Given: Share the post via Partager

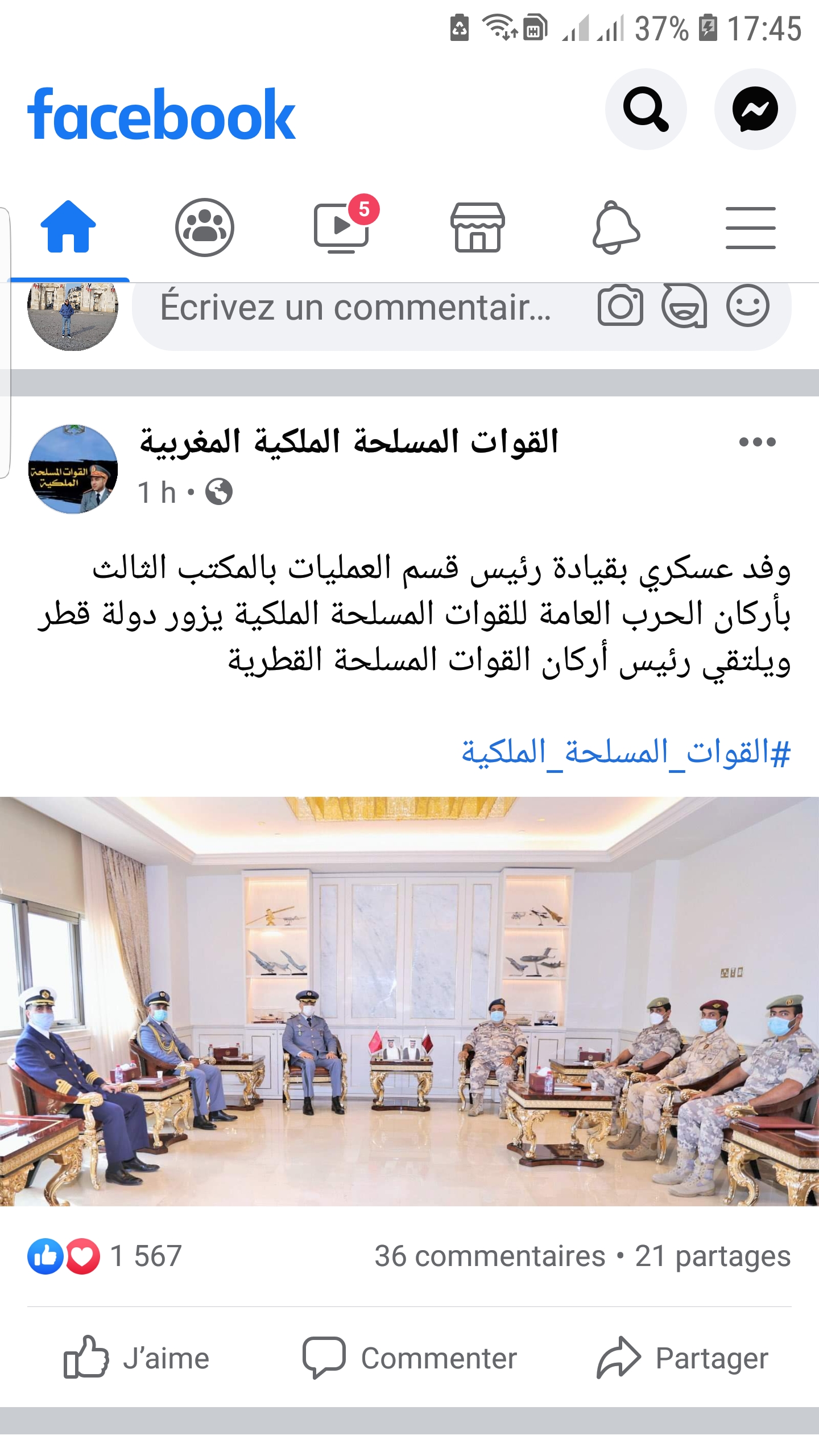Looking at the screenshot, I should click(x=682, y=1358).
